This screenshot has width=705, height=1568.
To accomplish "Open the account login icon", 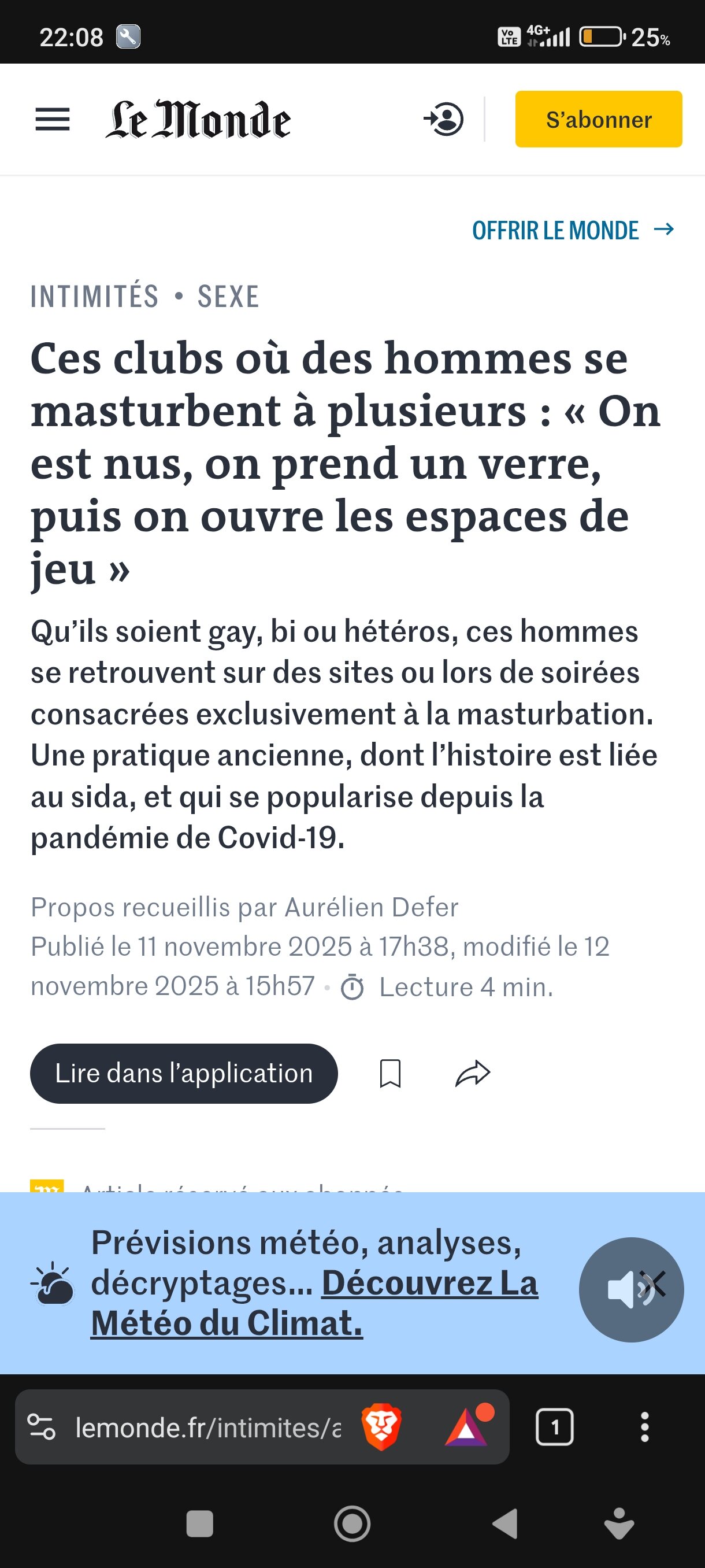I will [443, 119].
